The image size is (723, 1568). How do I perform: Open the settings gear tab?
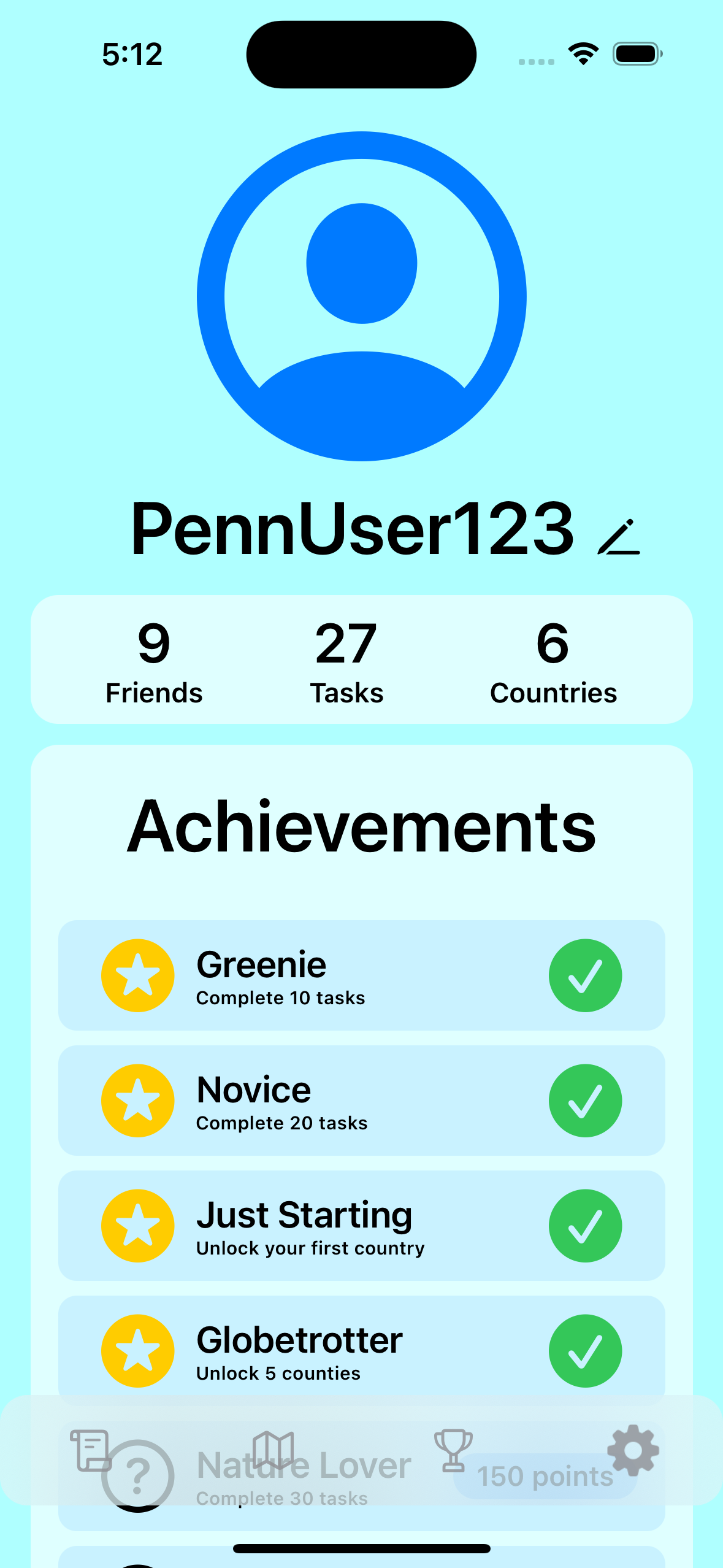pyautogui.click(x=633, y=1450)
